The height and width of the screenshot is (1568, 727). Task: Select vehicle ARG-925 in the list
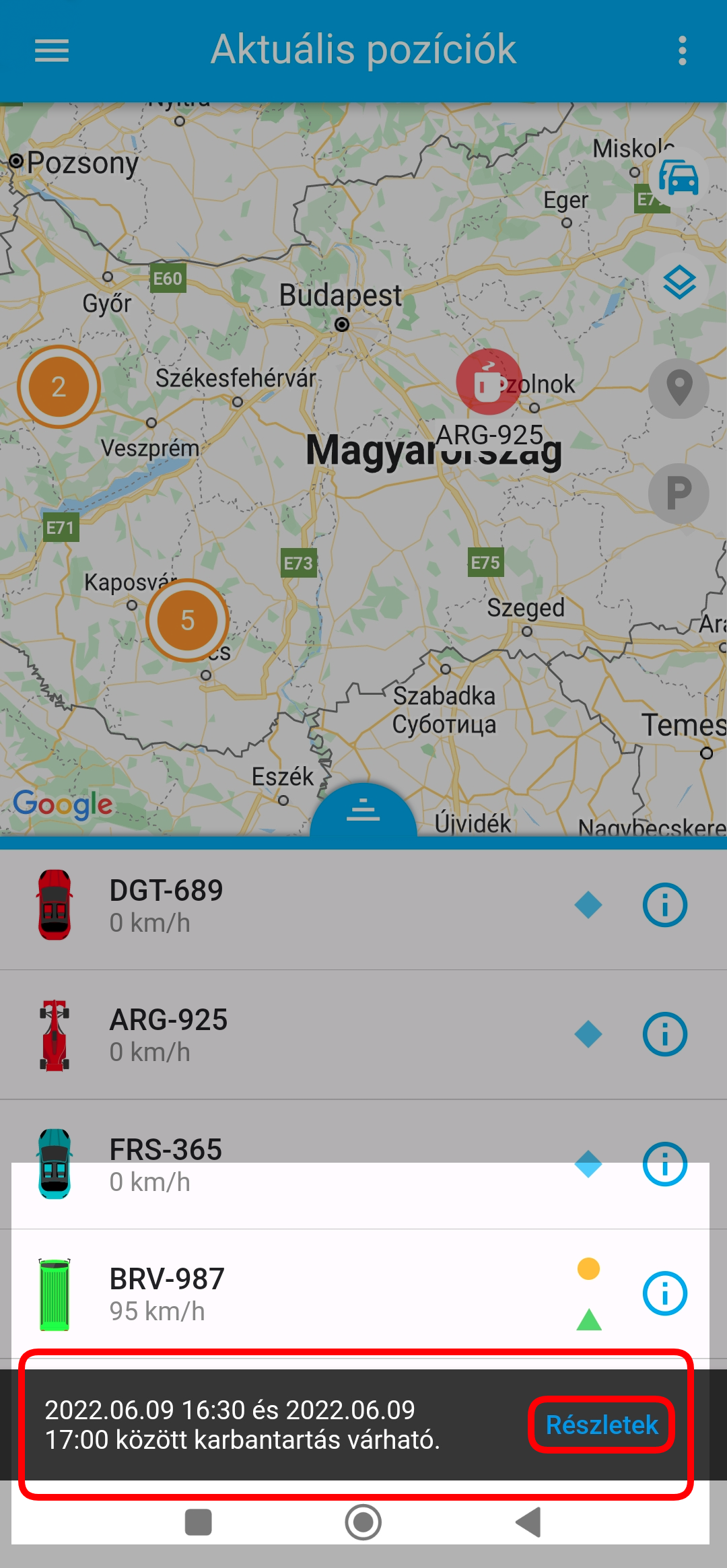[x=269, y=1035]
